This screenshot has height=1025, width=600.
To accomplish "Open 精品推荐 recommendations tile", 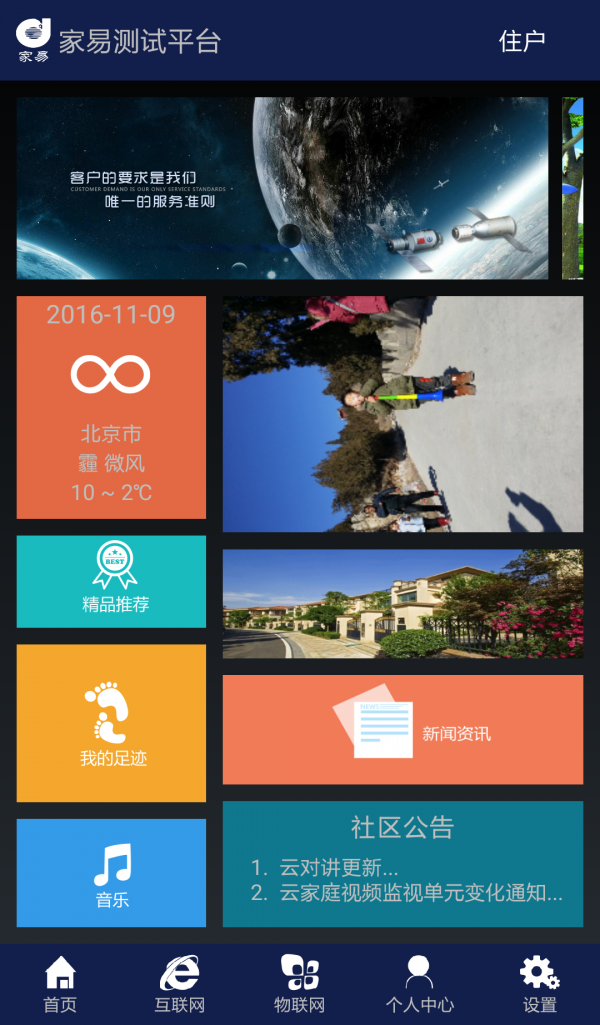I will point(111,582).
